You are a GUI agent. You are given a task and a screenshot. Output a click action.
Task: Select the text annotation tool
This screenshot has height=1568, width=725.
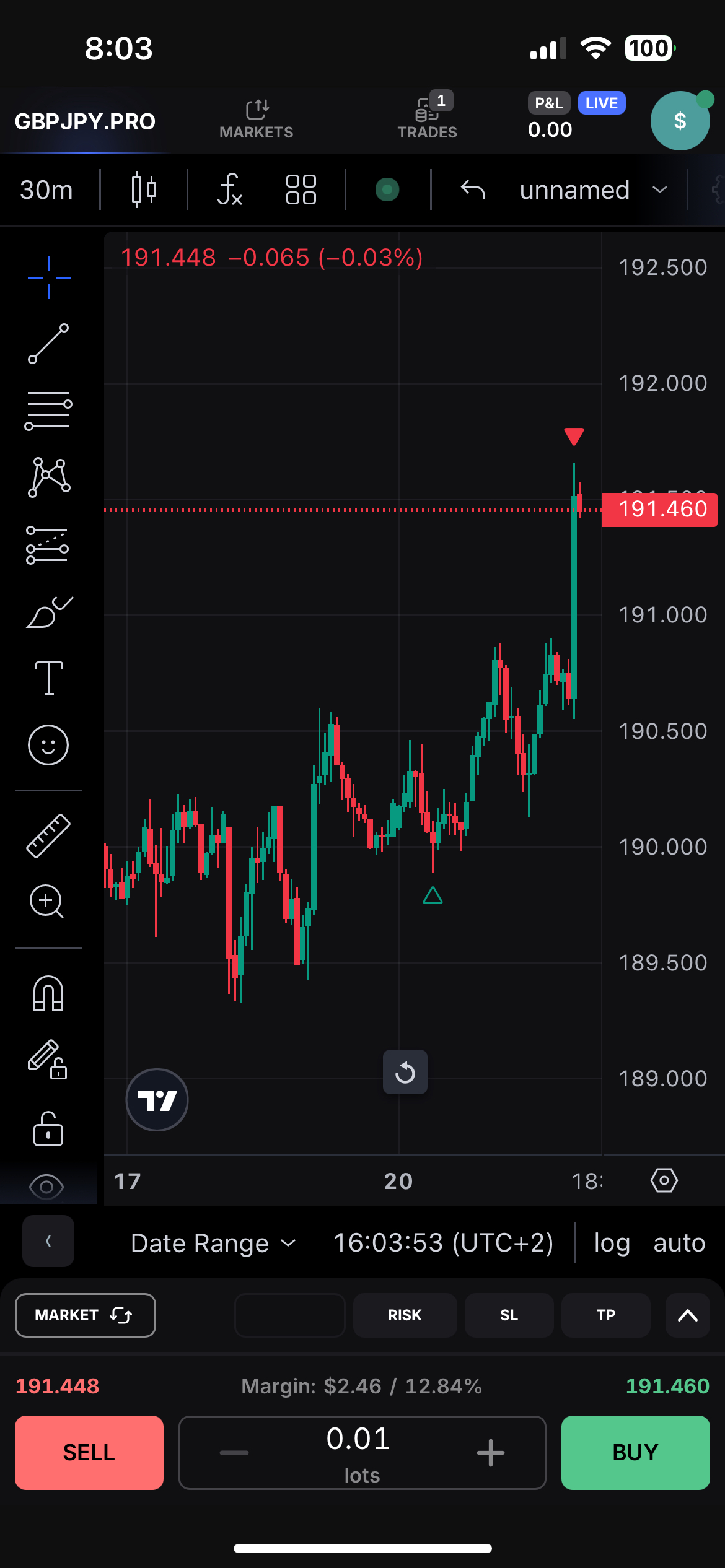point(48,678)
